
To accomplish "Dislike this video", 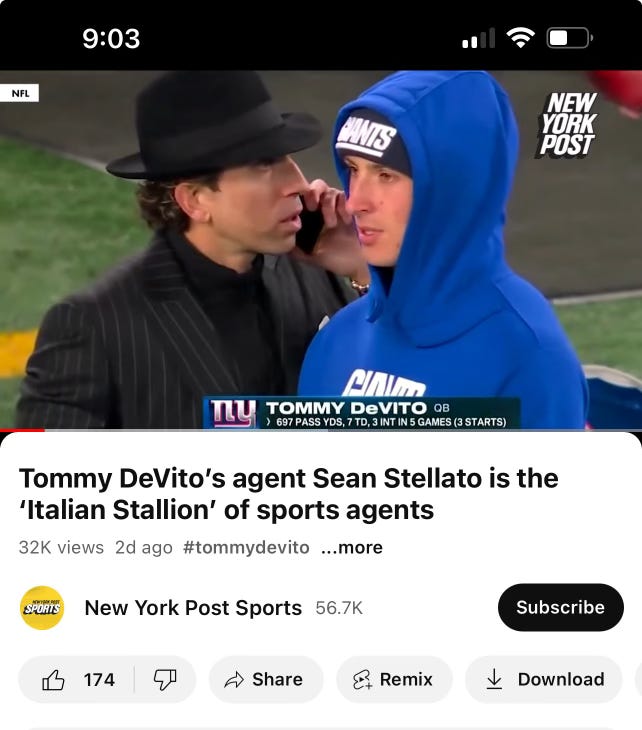I will point(164,680).
